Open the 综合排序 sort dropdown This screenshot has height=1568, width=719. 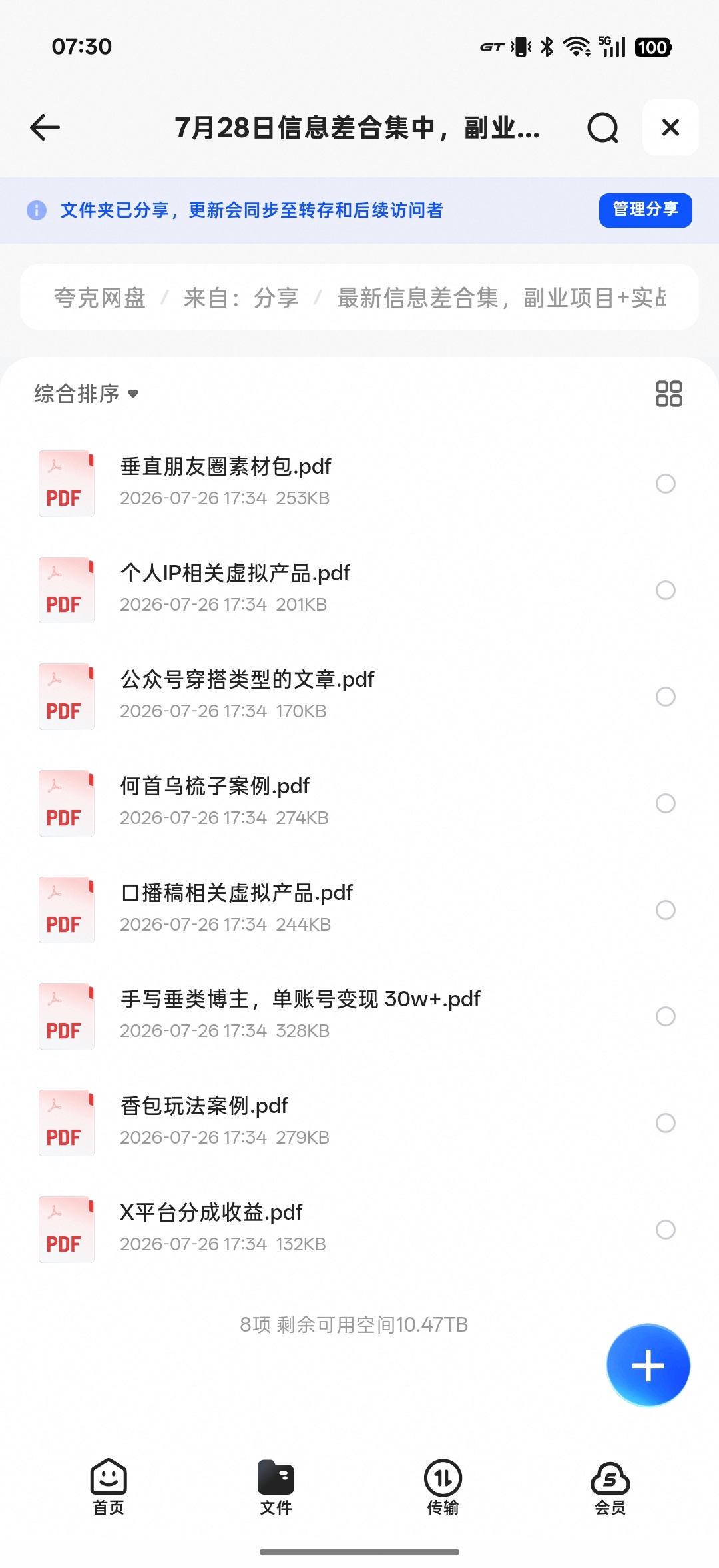click(87, 394)
